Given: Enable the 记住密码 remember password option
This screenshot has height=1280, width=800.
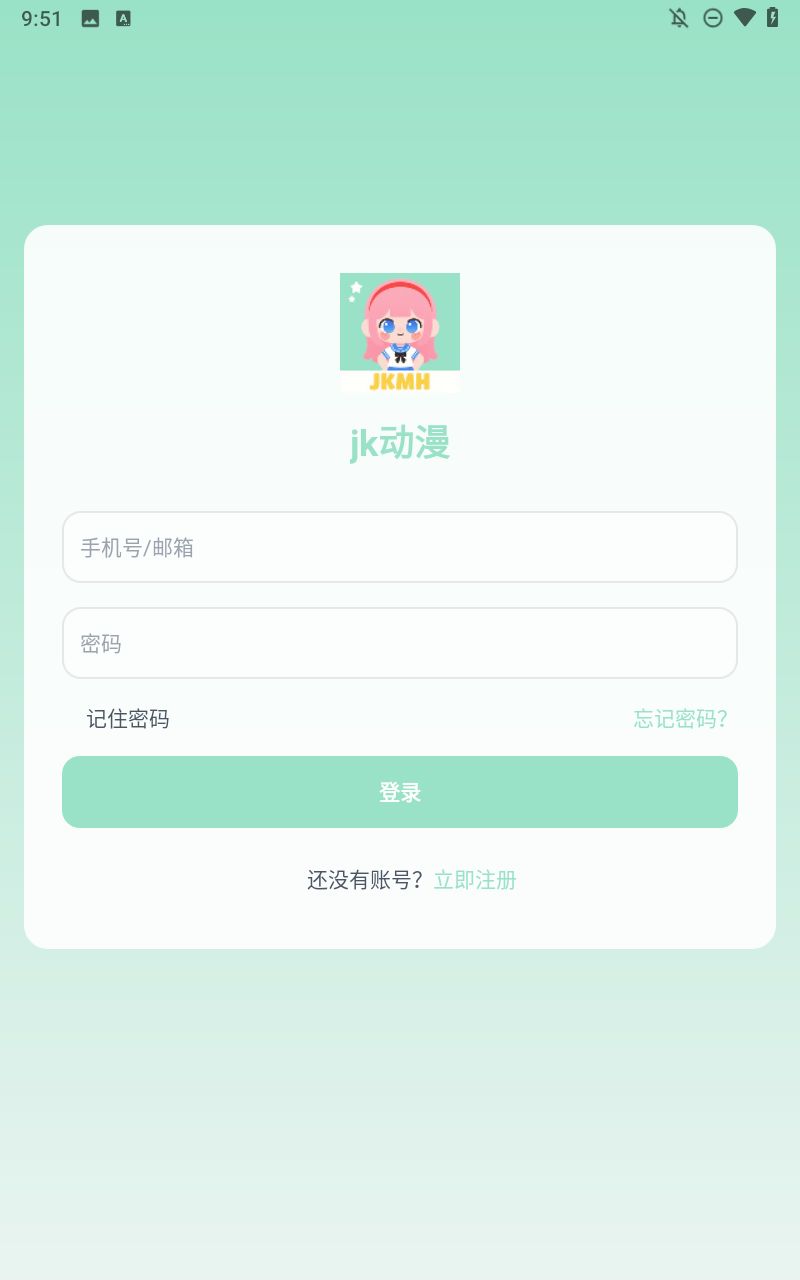Looking at the screenshot, I should pyautogui.click(x=127, y=719).
